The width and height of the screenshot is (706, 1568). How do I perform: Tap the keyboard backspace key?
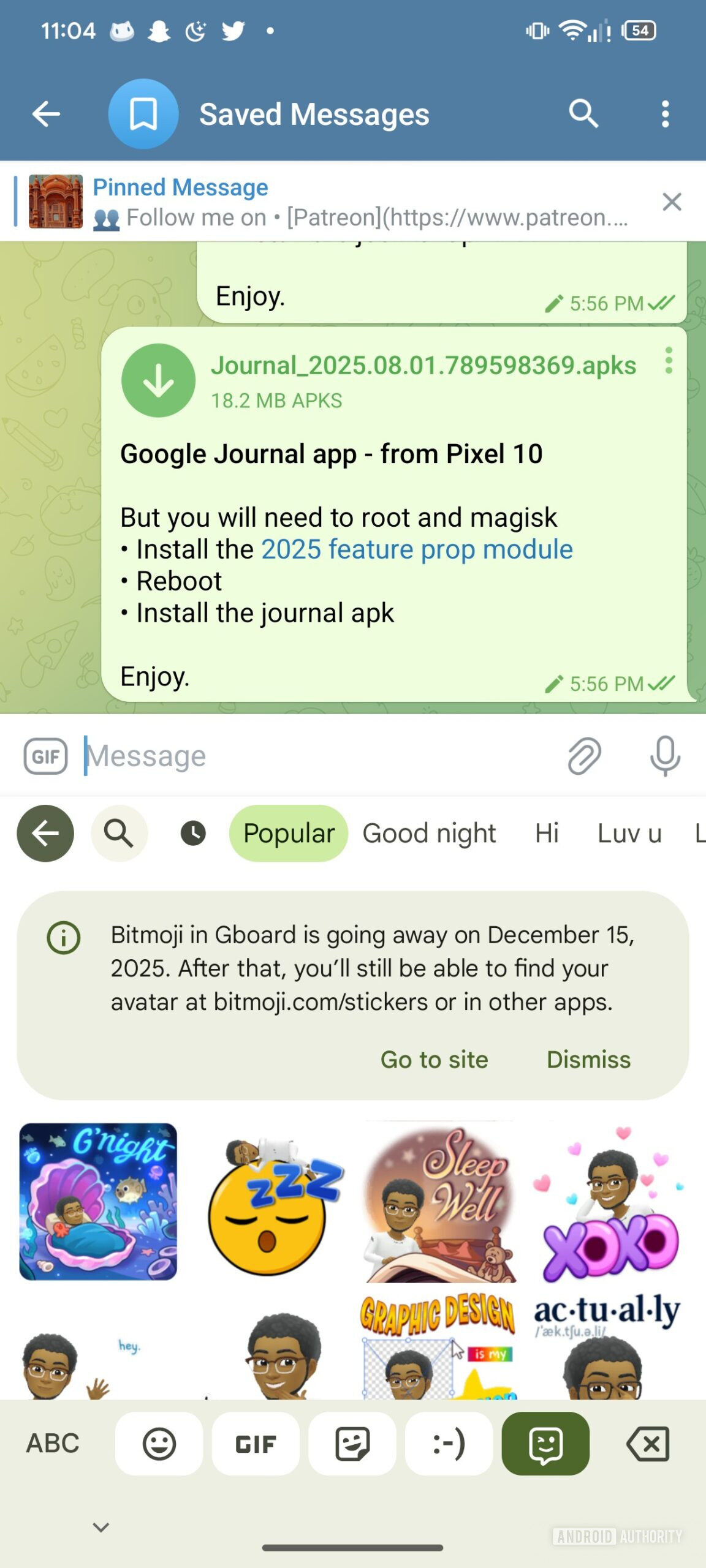tap(648, 1444)
